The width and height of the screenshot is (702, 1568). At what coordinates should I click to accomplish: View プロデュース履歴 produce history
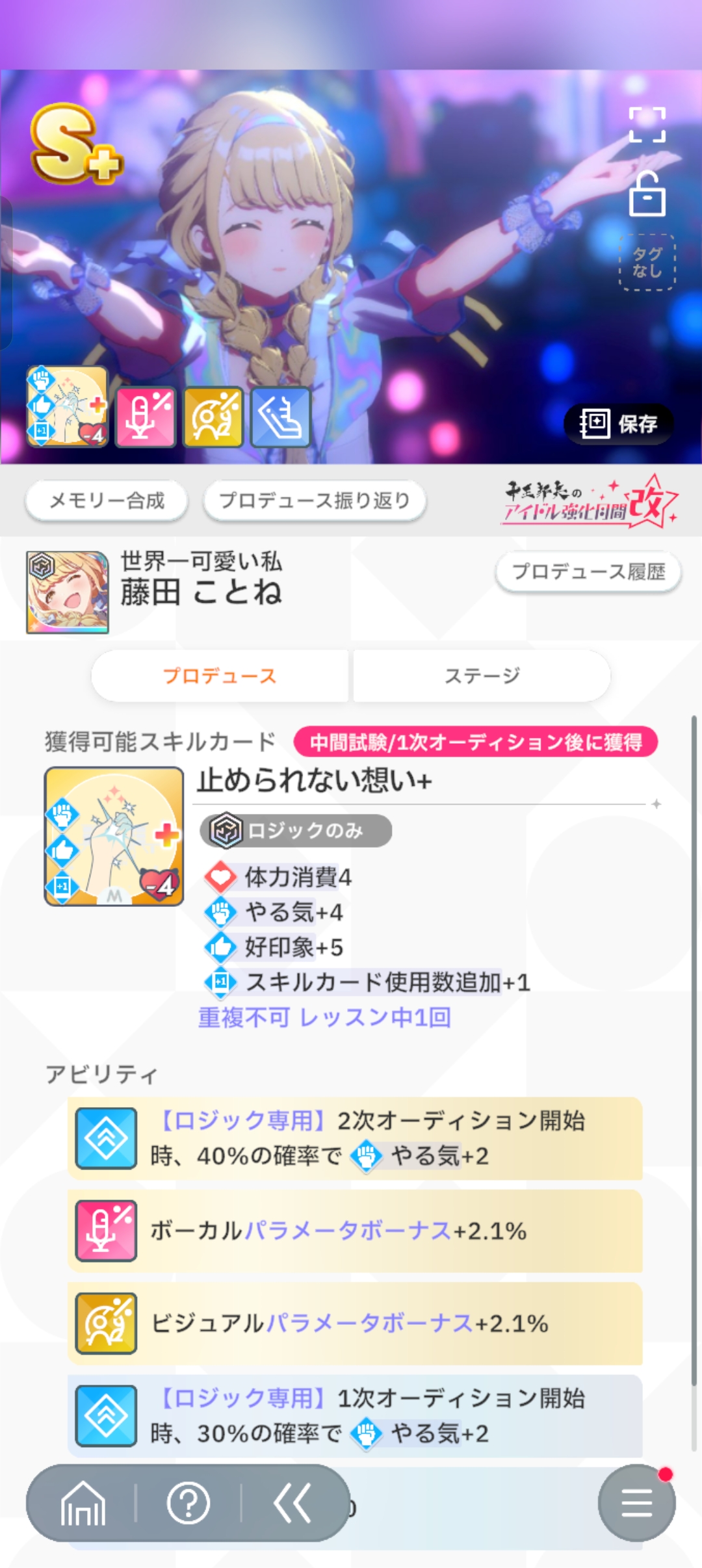[588, 572]
